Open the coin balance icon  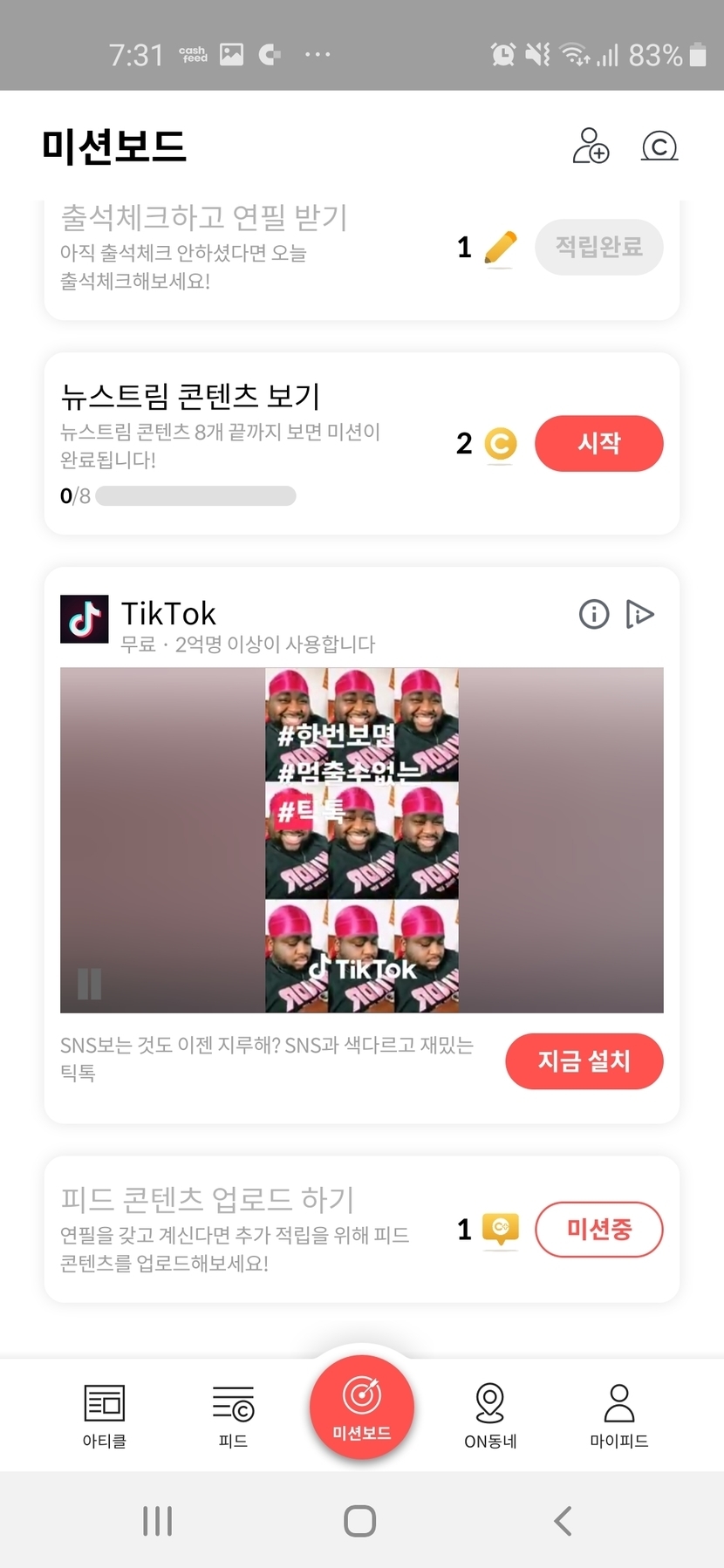[x=659, y=146]
